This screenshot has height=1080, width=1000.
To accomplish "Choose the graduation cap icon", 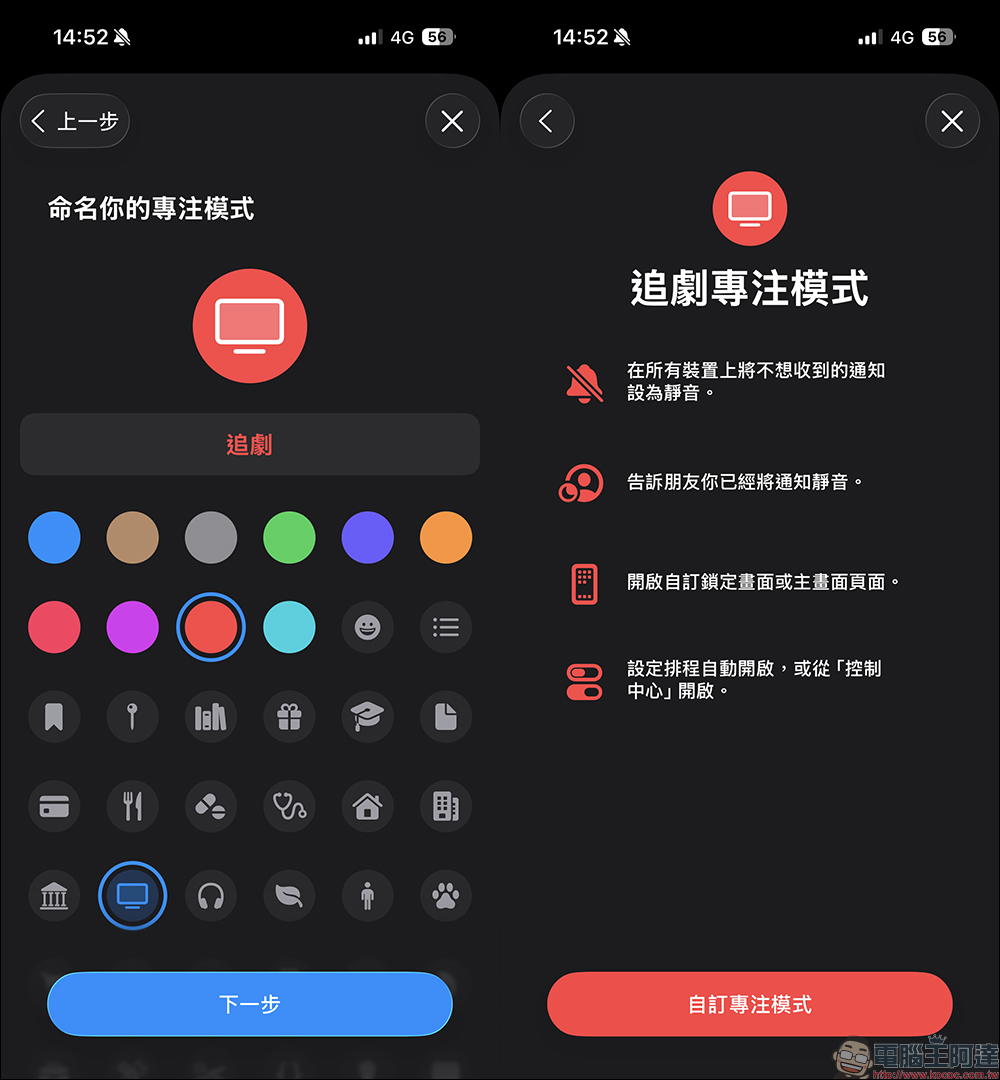I will coord(367,716).
